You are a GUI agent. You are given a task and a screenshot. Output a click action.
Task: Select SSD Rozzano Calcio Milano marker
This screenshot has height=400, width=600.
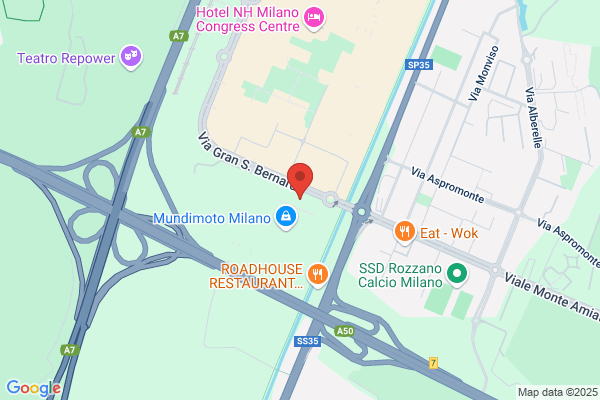pos(457,275)
